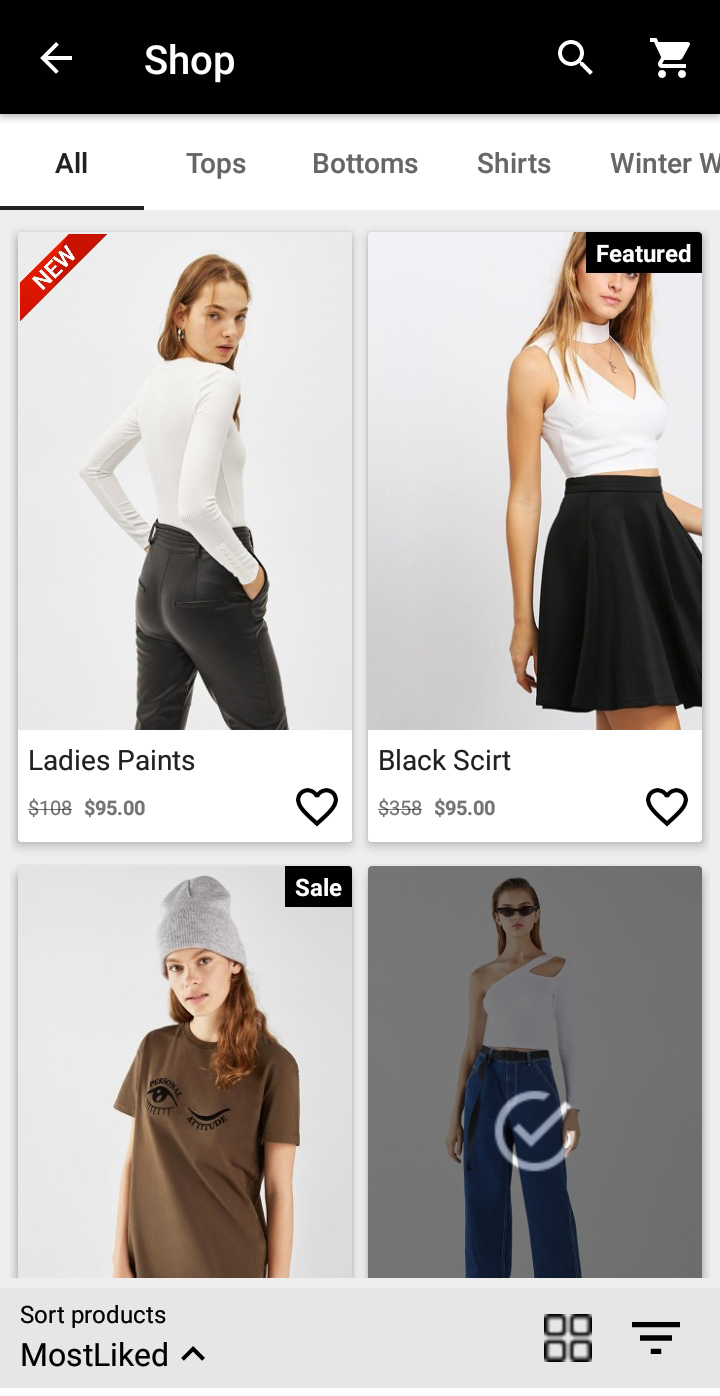The image size is (720, 1396).
Task: Open product search
Action: [x=575, y=59]
